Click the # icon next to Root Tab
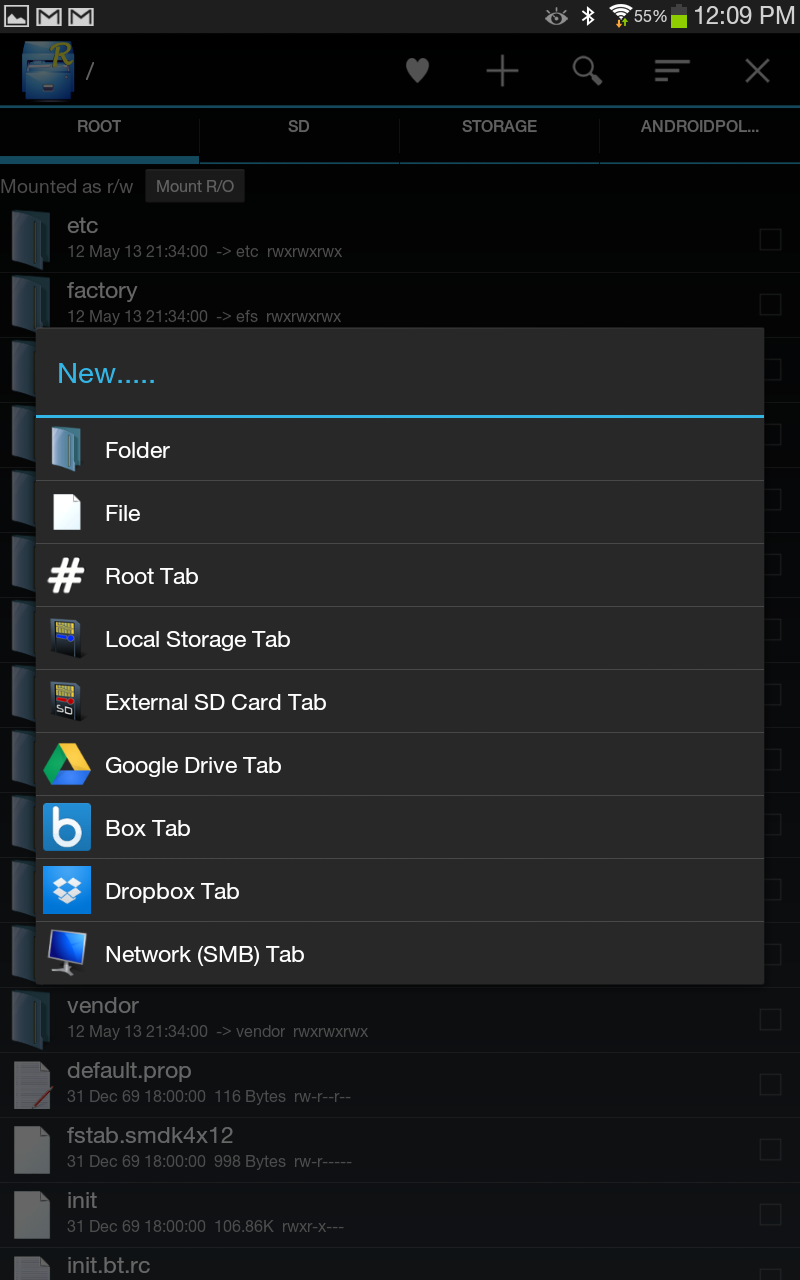The height and width of the screenshot is (1280, 800). [x=65, y=575]
